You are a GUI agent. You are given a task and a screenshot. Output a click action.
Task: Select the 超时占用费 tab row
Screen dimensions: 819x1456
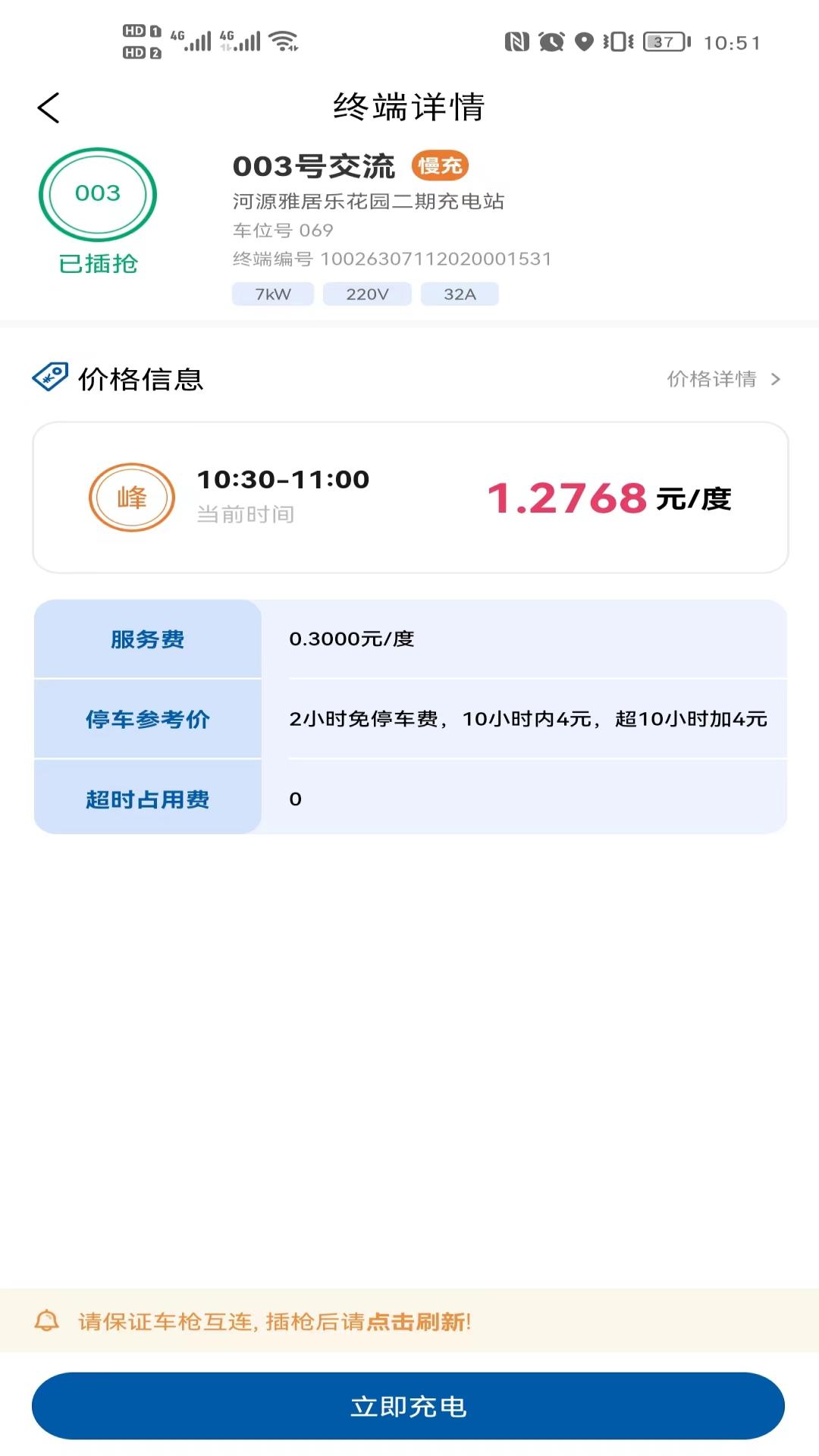(x=148, y=798)
